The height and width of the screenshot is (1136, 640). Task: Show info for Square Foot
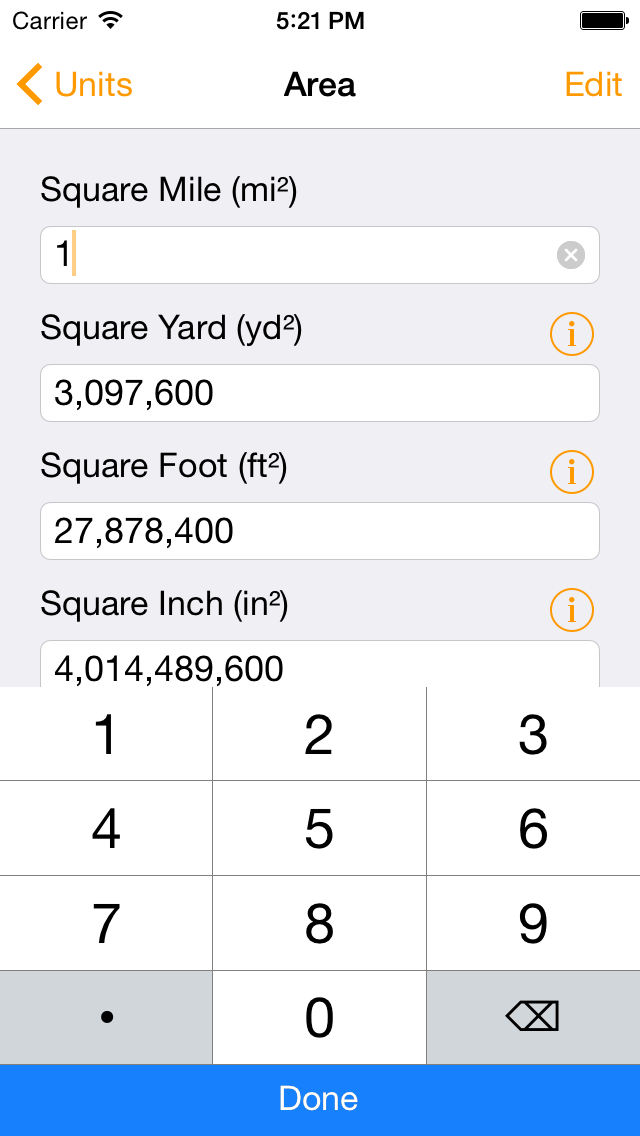(571, 472)
